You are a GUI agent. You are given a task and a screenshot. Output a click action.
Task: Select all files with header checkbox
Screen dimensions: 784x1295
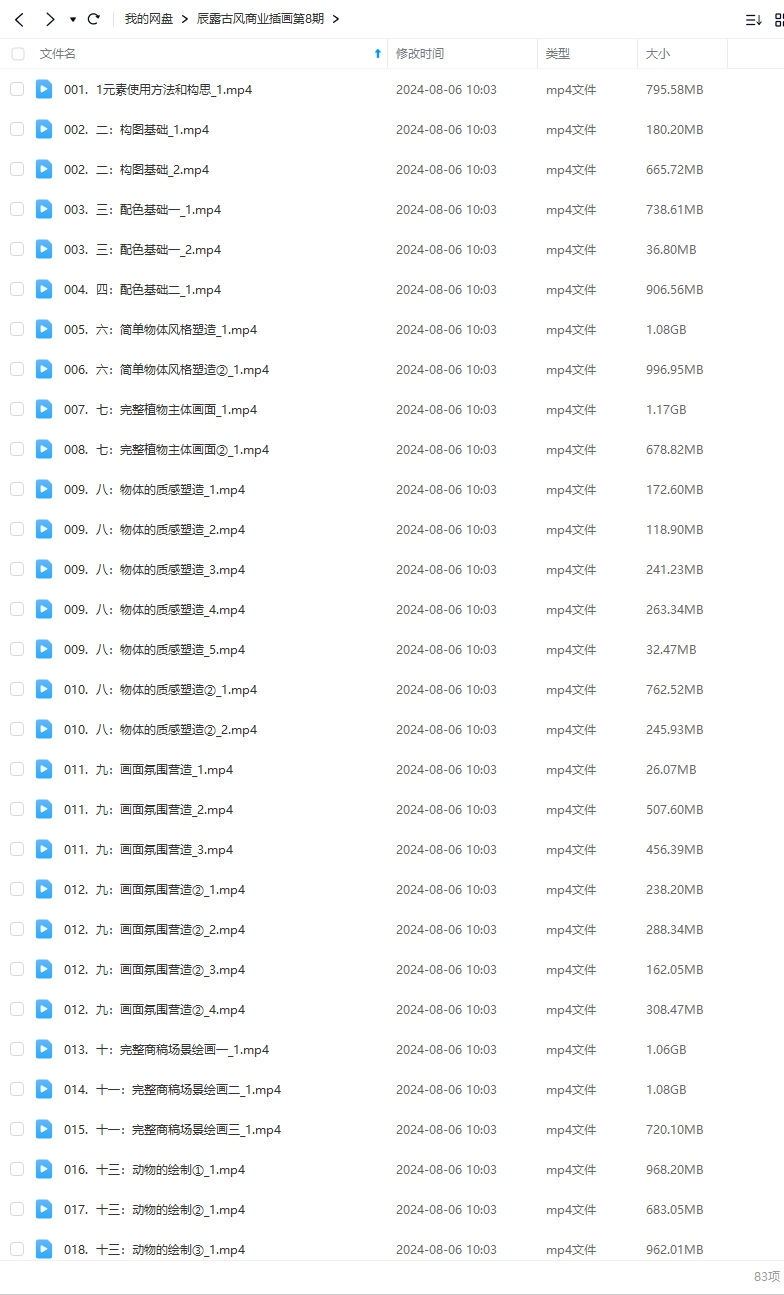click(x=17, y=54)
